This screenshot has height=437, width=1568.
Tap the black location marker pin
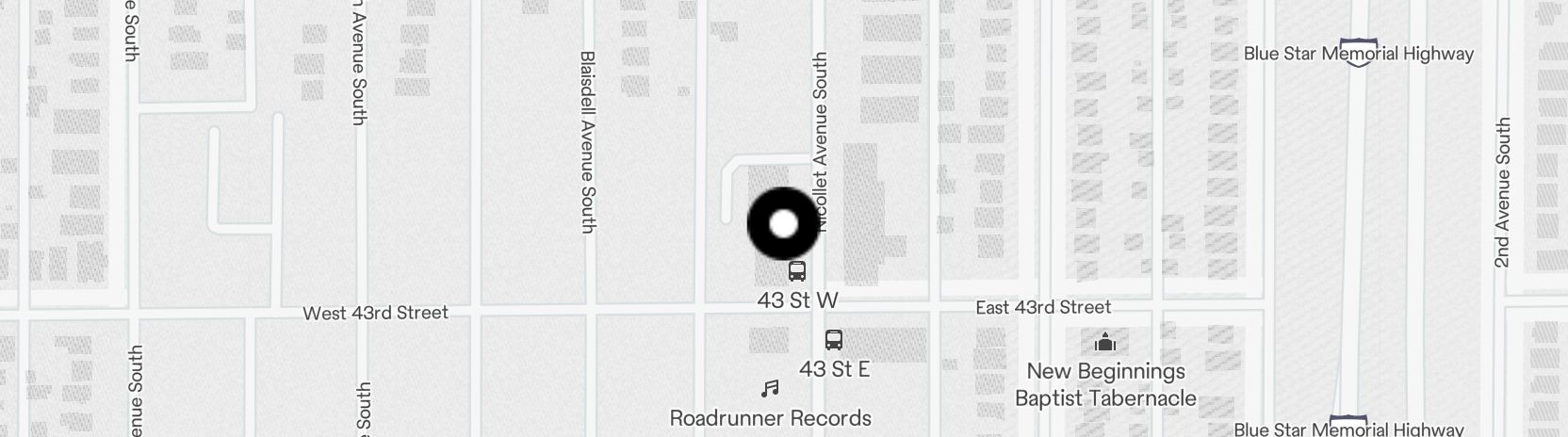(784, 224)
